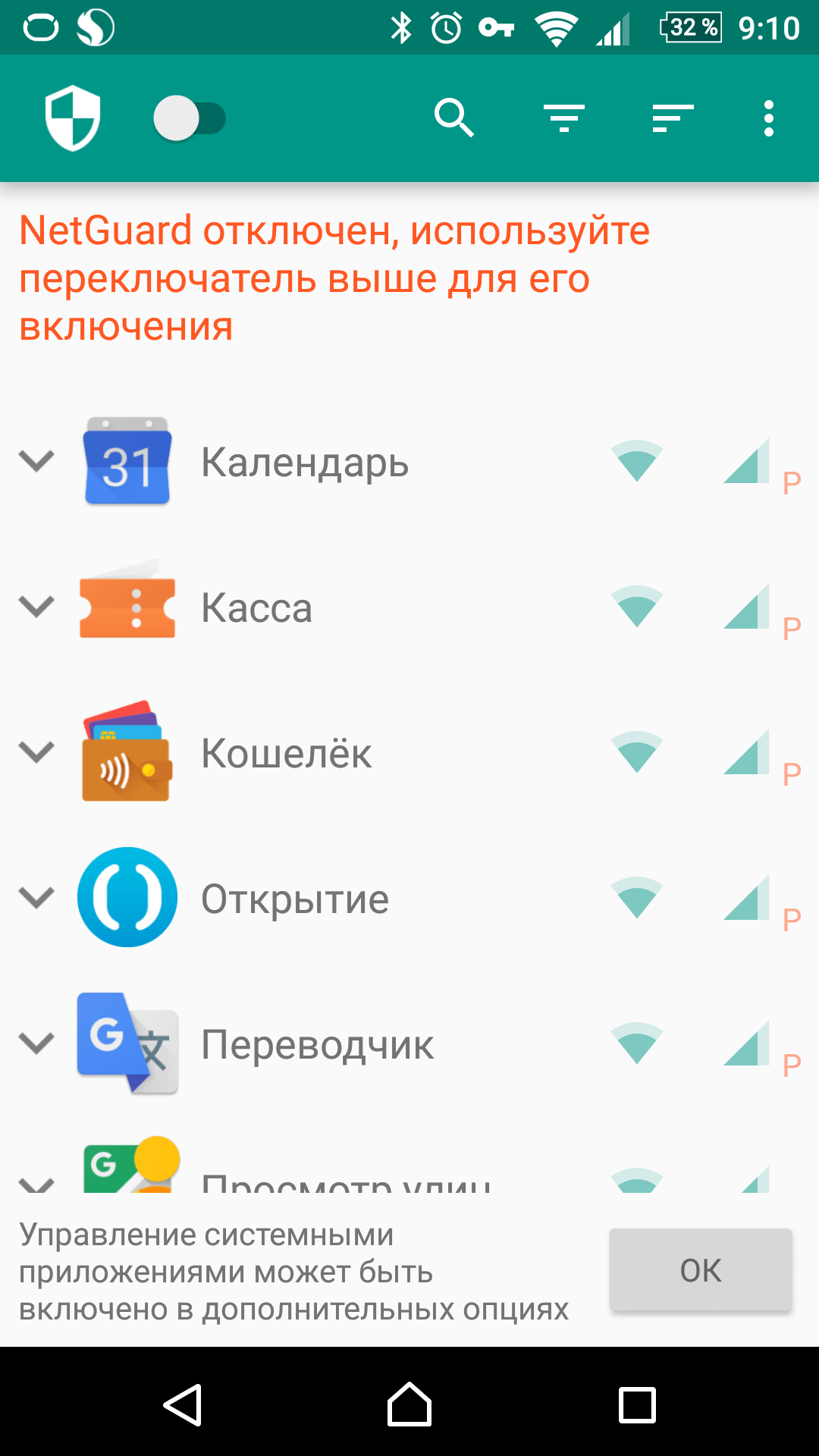Expand the Переводчик row details
The height and width of the screenshot is (1456, 819).
click(36, 1043)
